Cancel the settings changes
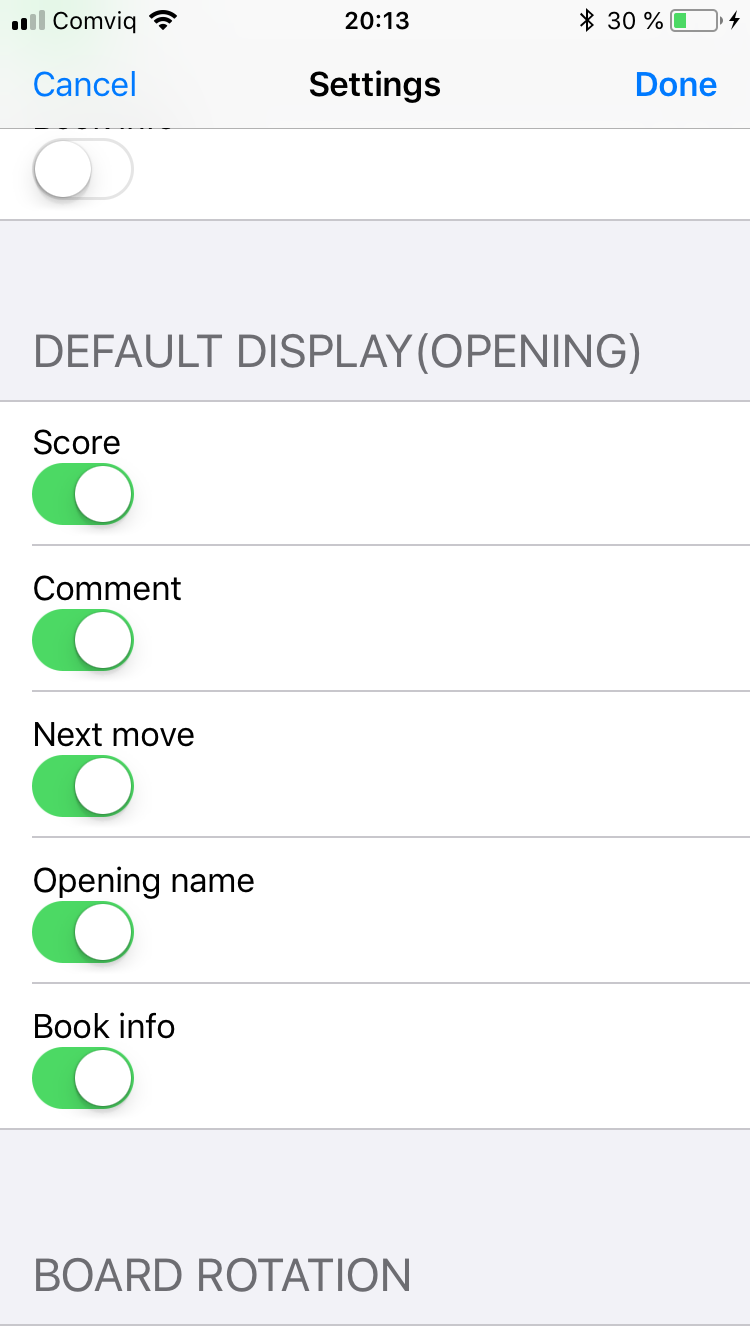This screenshot has width=750, height=1334. [85, 85]
